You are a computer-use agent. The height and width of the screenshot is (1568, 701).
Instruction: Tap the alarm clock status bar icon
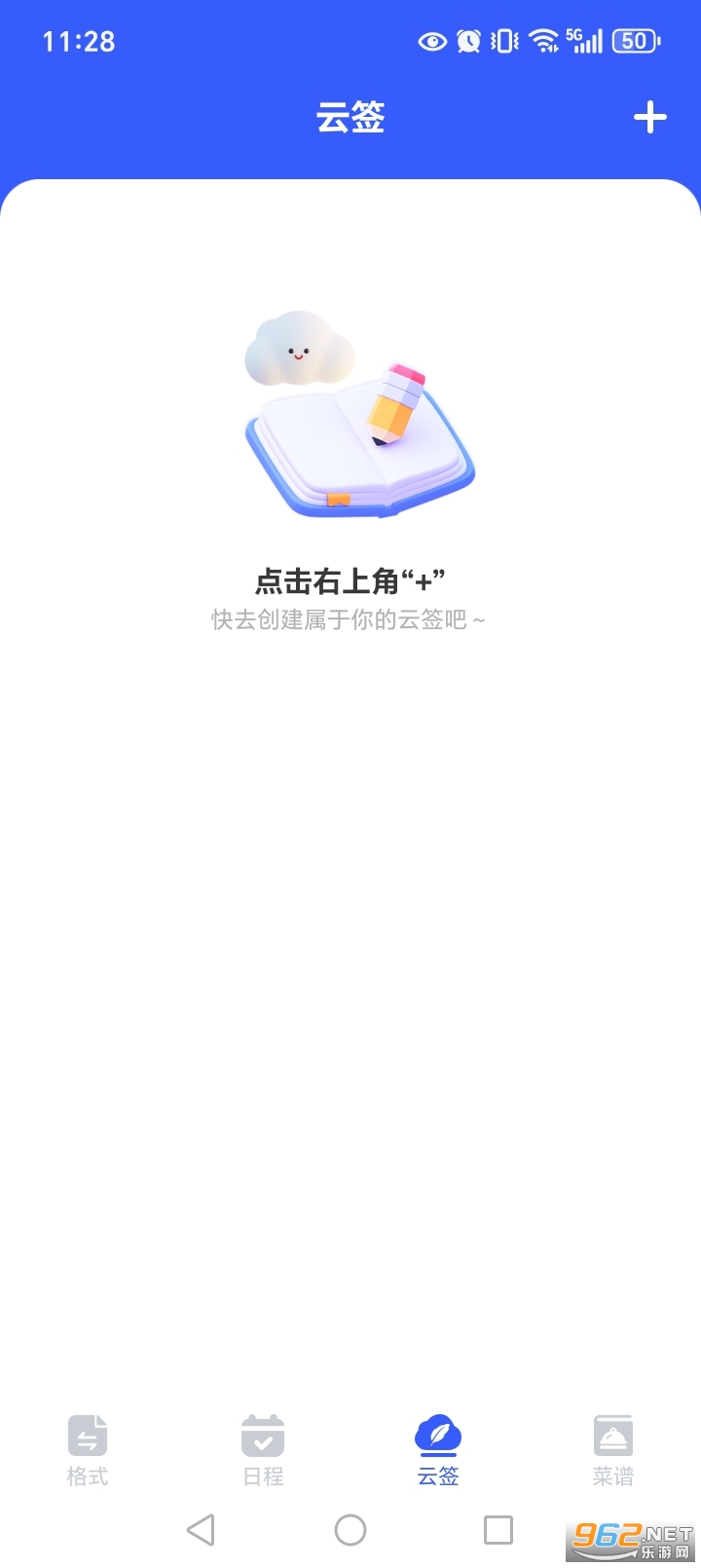point(466,41)
